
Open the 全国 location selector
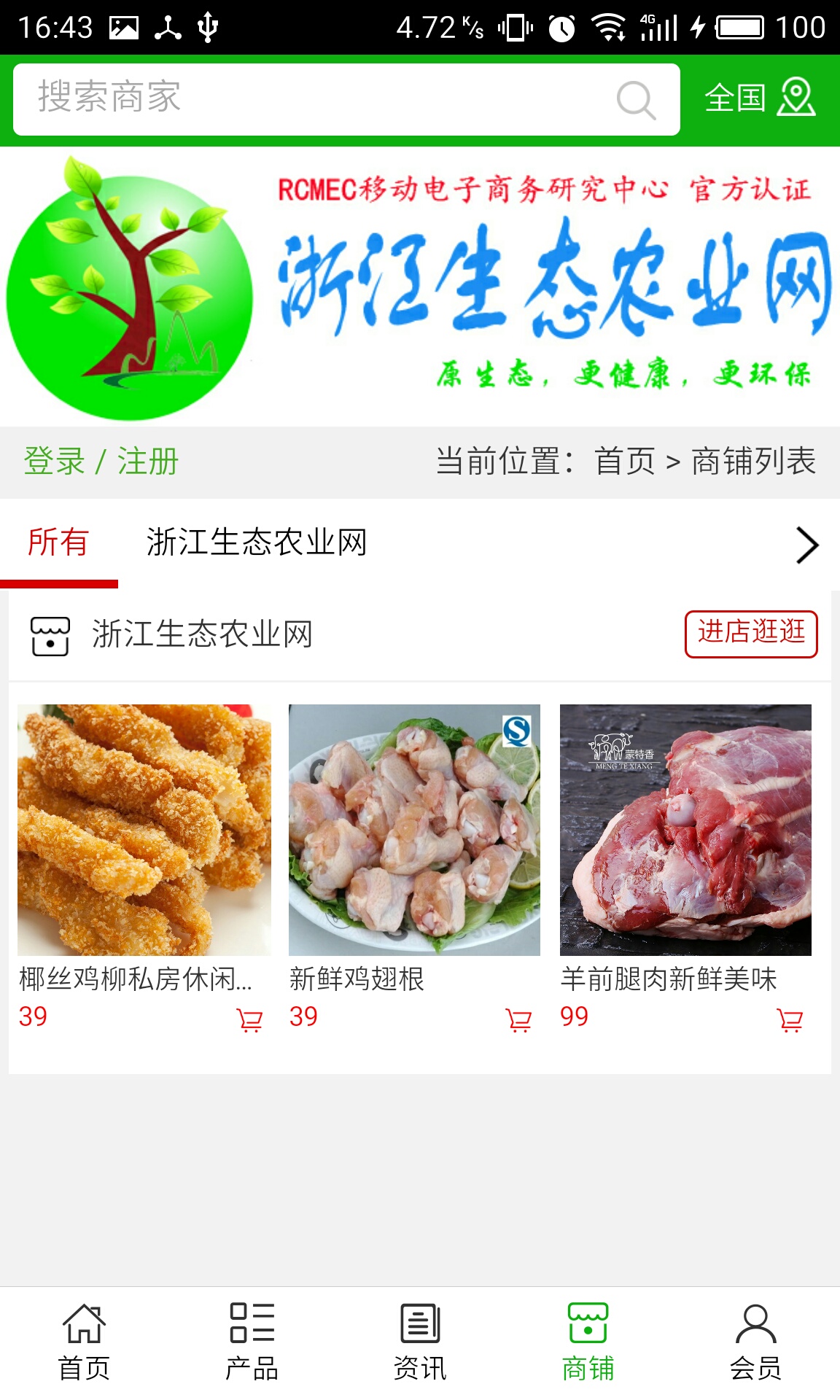759,98
